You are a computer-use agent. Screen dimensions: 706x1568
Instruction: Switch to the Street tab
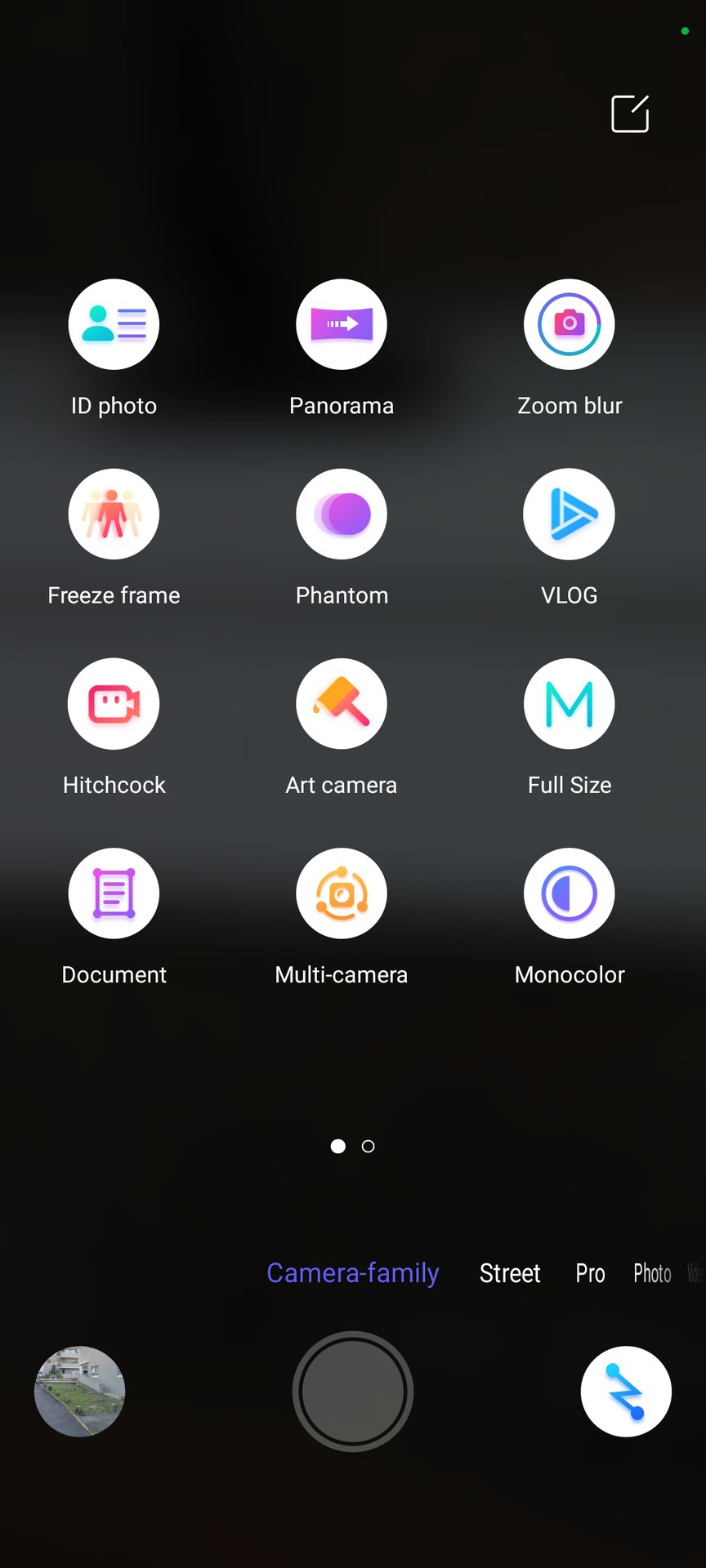click(510, 1273)
